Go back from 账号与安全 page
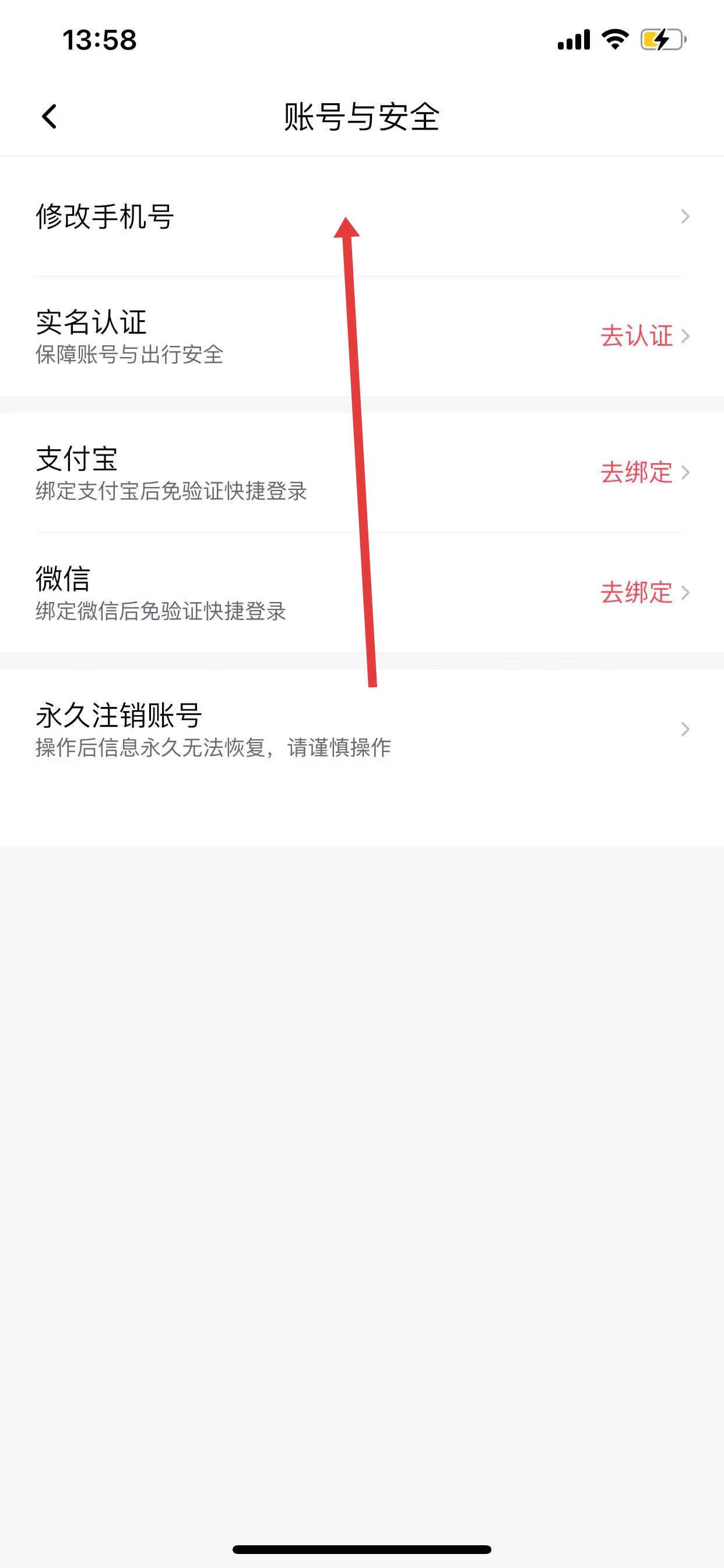This screenshot has height=1568, width=724. [x=50, y=116]
